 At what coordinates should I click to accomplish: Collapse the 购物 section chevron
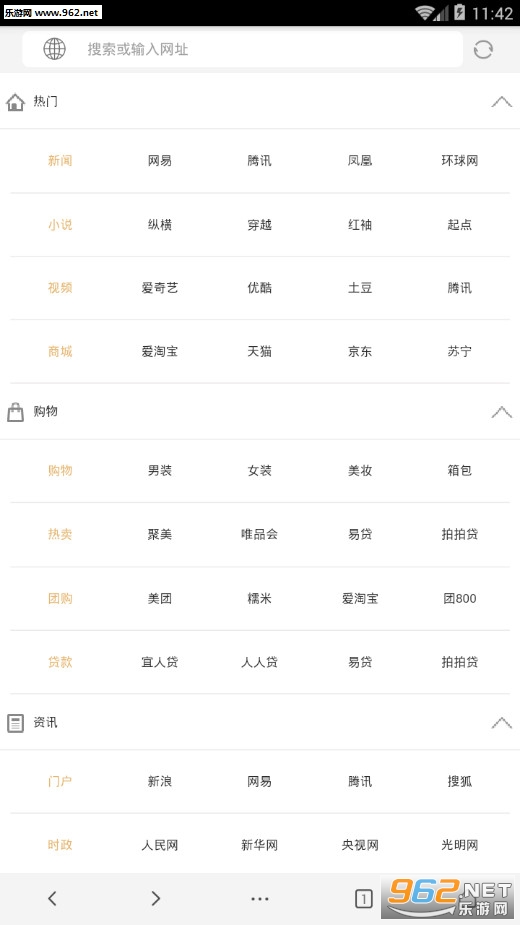click(x=501, y=412)
